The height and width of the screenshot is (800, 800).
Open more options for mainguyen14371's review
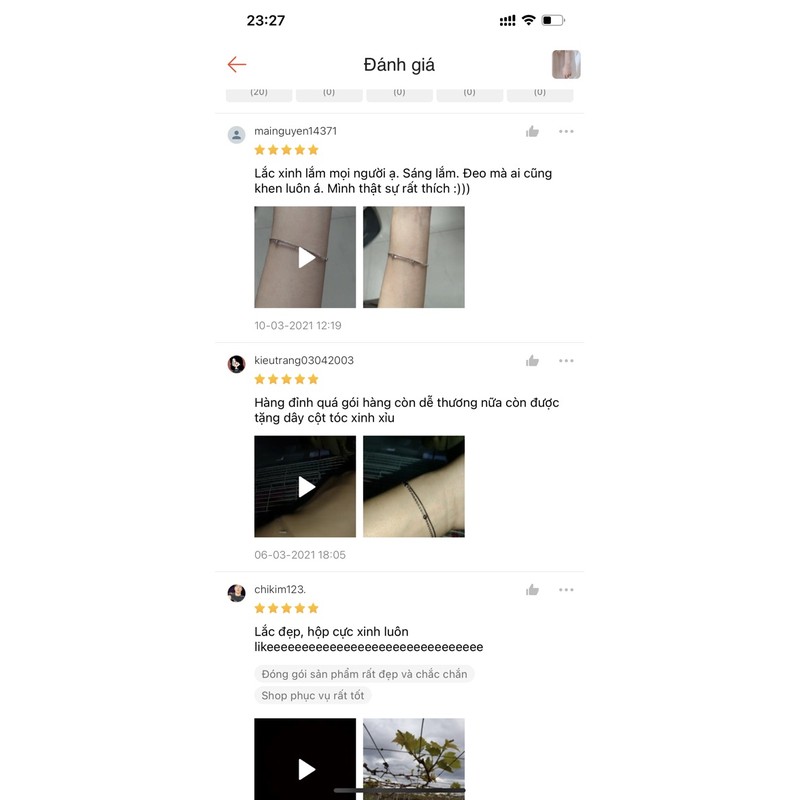(x=566, y=132)
